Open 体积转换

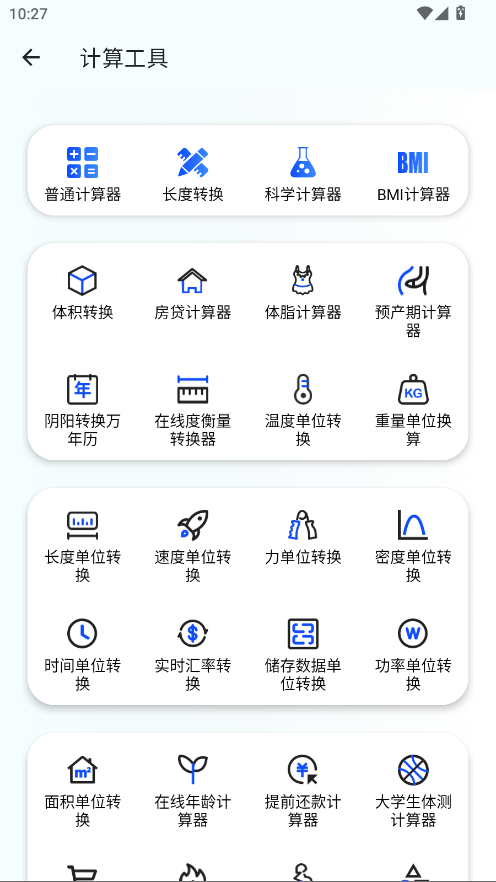pos(83,292)
